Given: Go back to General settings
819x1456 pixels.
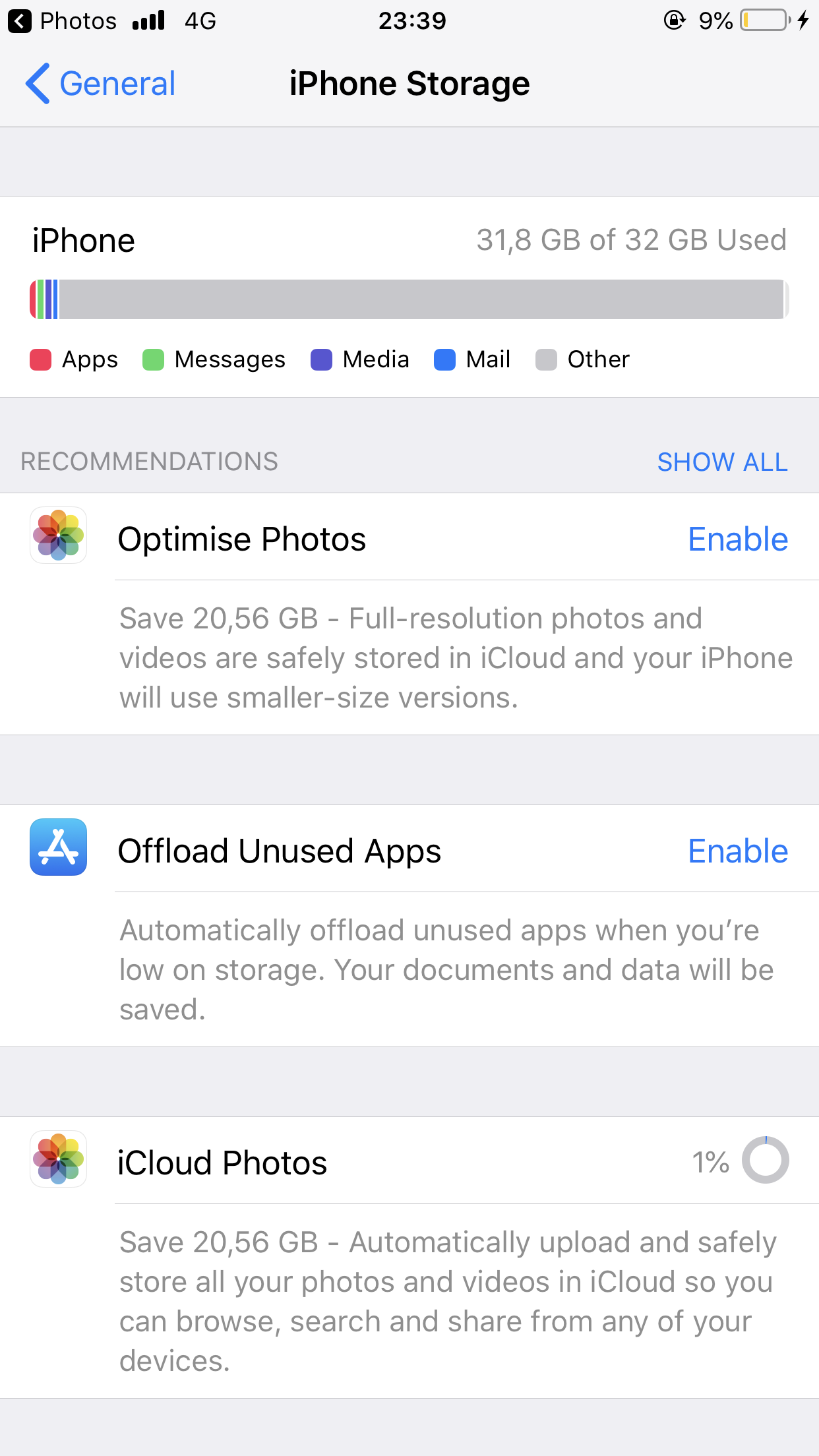Looking at the screenshot, I should tap(100, 84).
